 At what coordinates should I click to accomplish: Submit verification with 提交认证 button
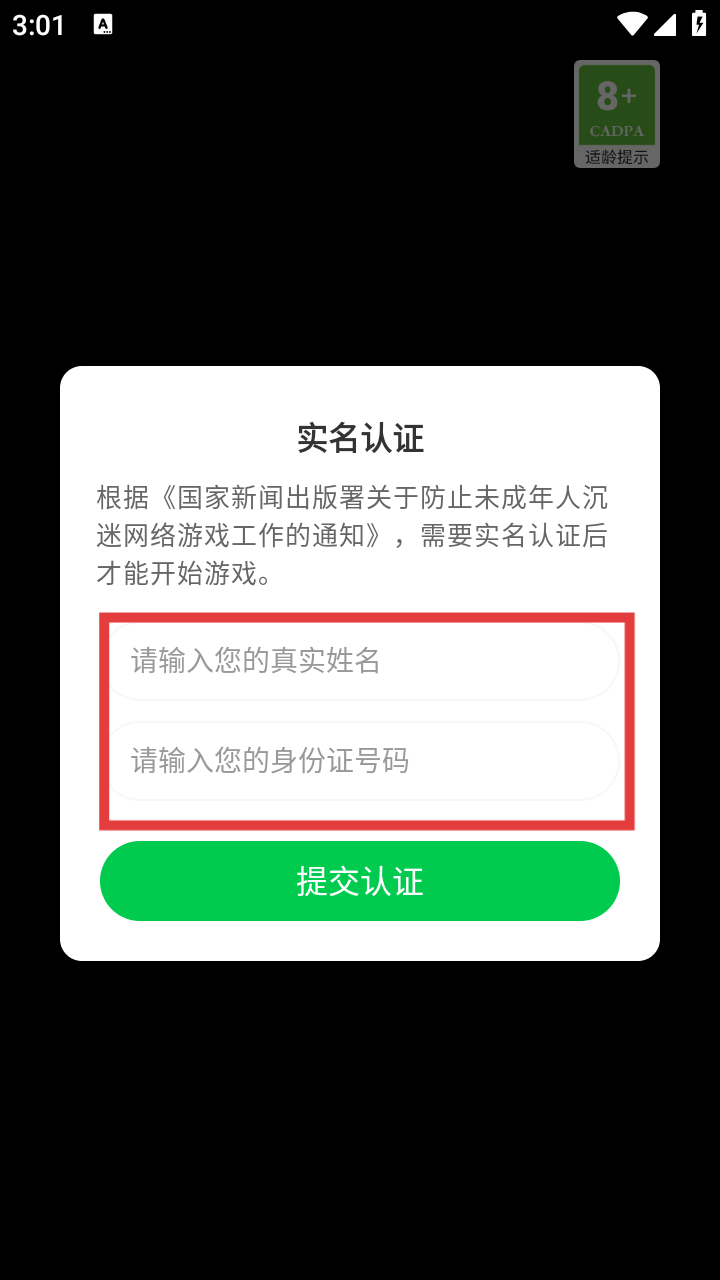[x=360, y=881]
